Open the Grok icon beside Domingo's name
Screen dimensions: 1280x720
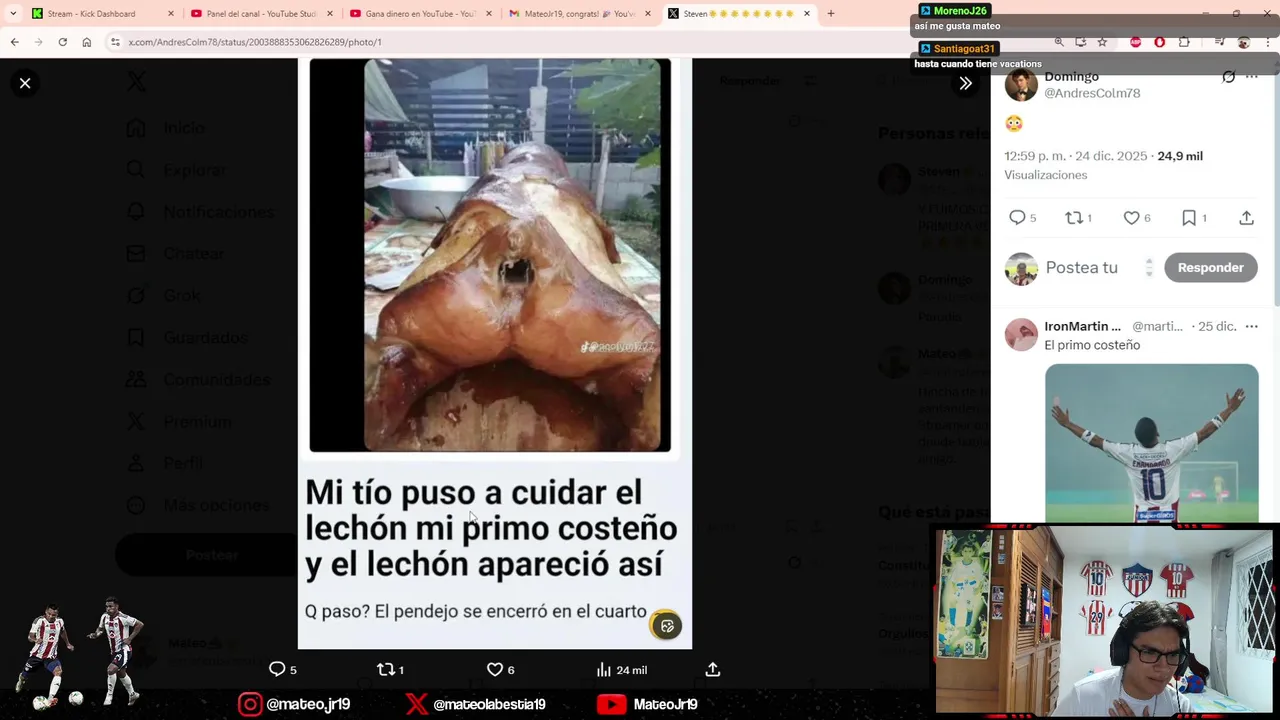1228,77
